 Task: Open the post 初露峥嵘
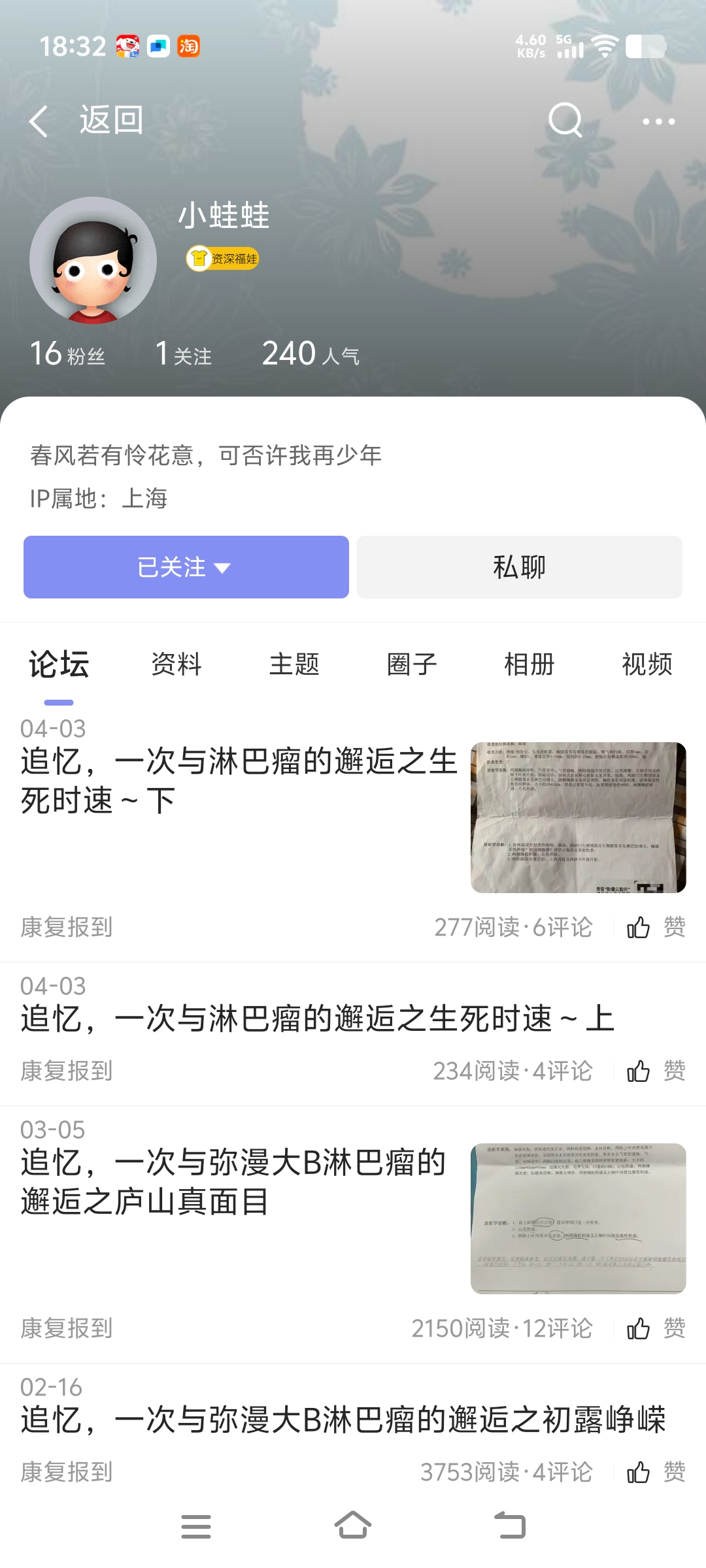tap(343, 1420)
